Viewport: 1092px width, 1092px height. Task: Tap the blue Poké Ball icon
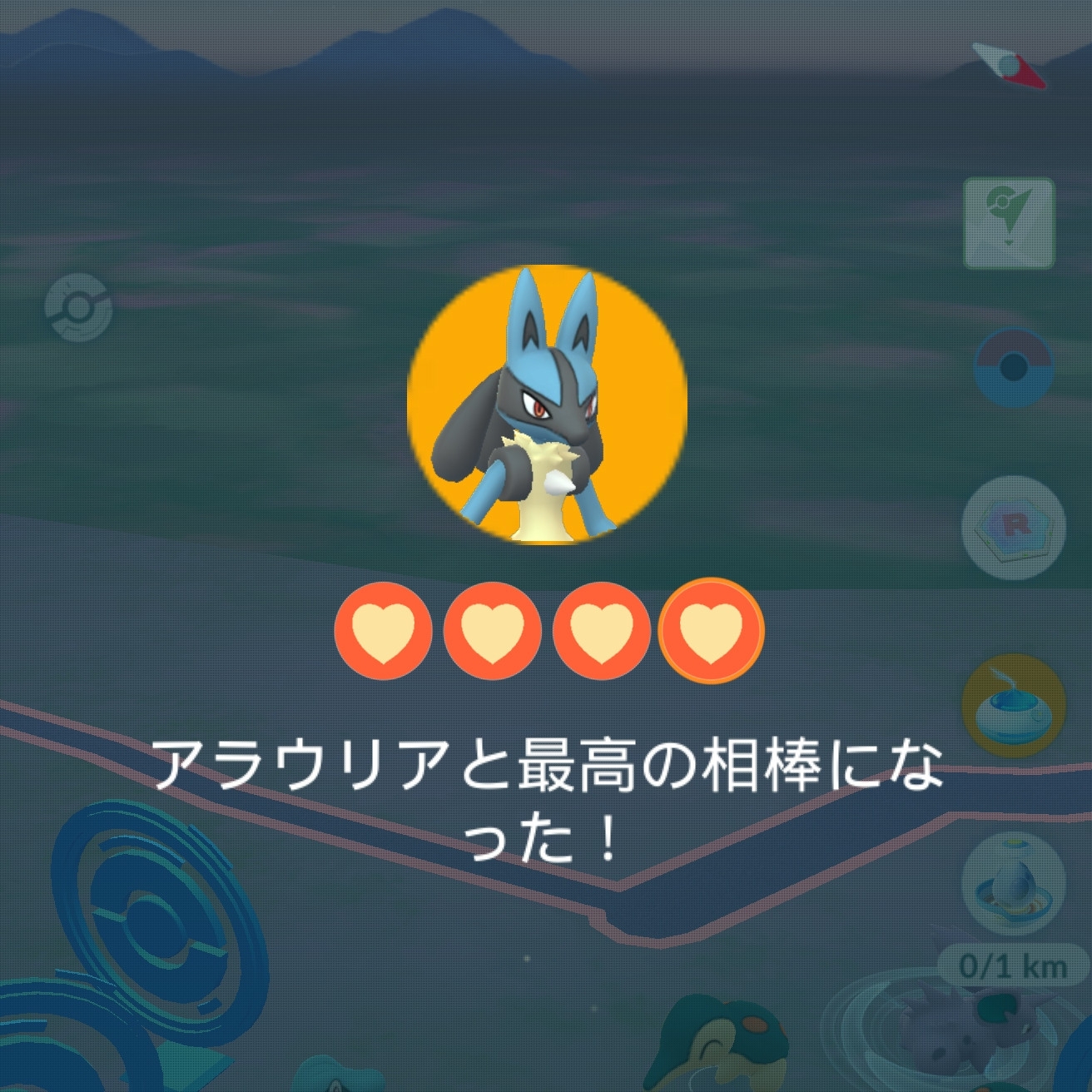1013,367
